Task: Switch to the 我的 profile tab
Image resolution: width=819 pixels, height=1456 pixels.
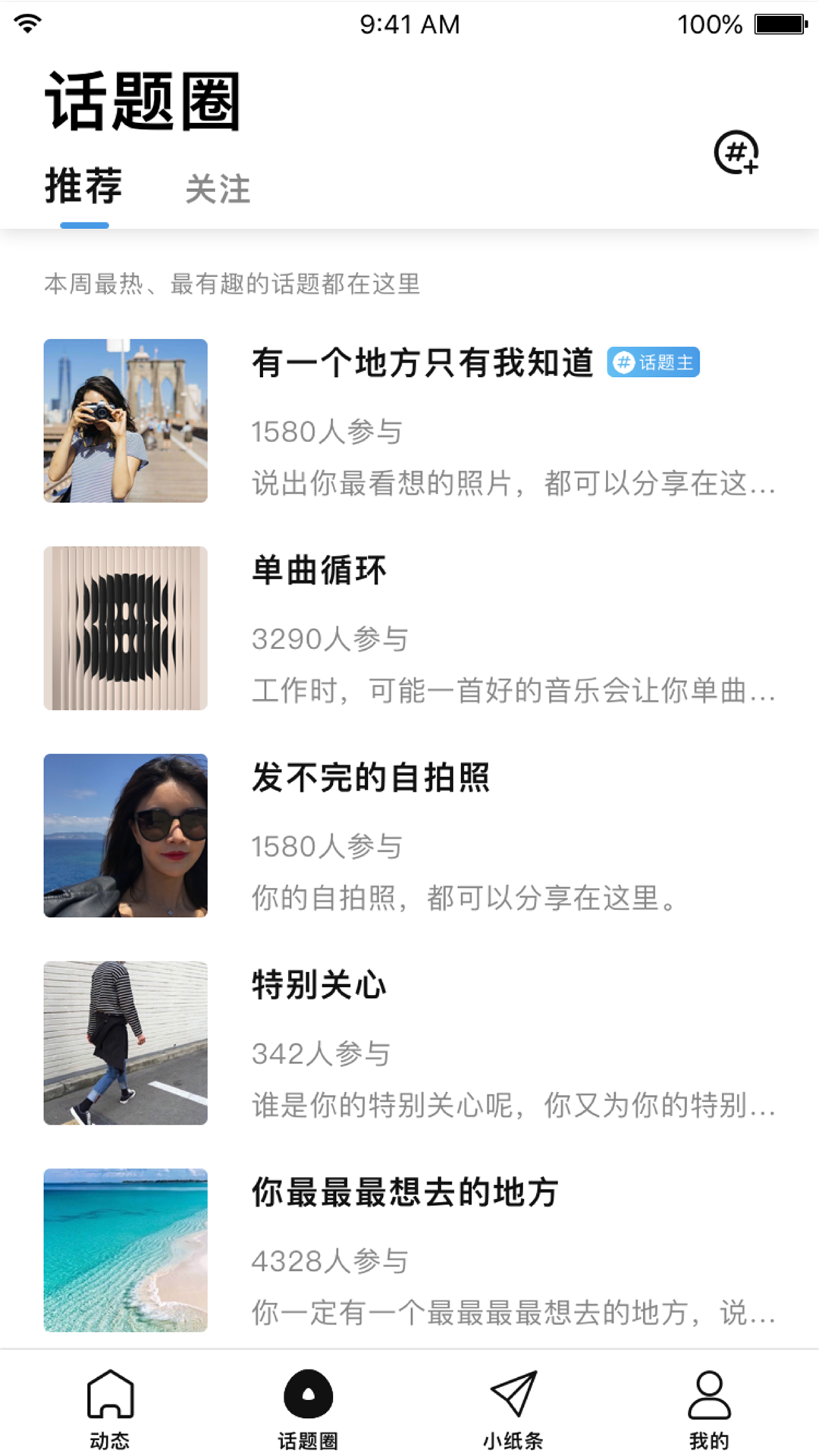Action: click(709, 1409)
